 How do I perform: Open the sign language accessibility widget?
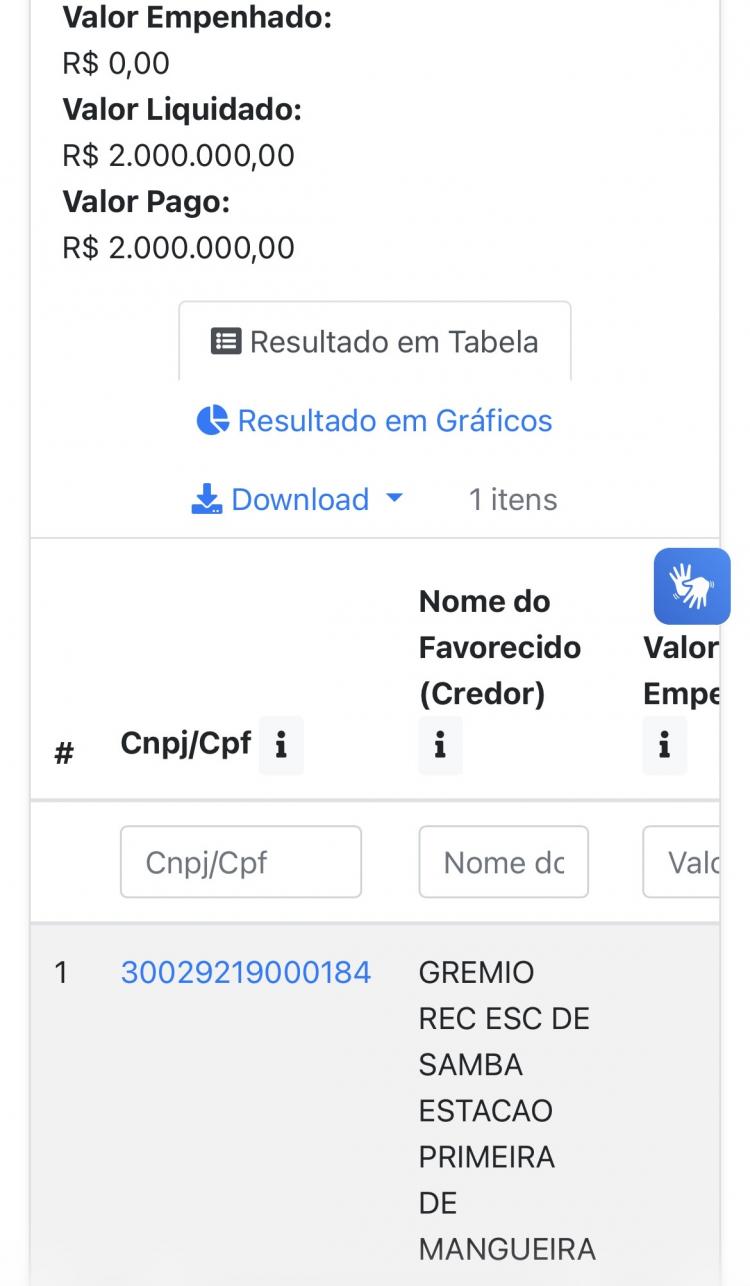pos(692,586)
